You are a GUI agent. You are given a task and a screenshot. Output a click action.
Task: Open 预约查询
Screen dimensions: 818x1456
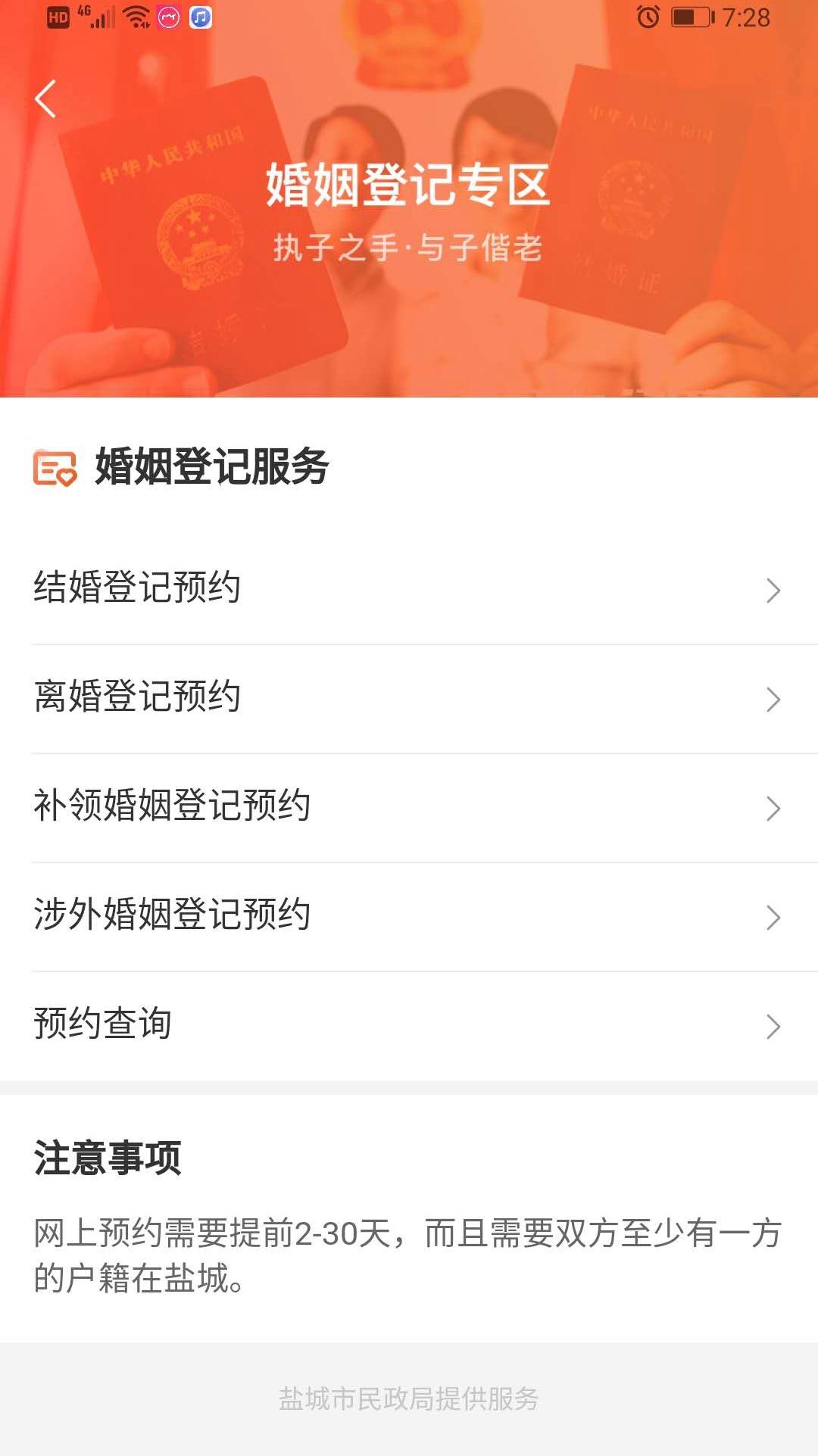[409, 1024]
